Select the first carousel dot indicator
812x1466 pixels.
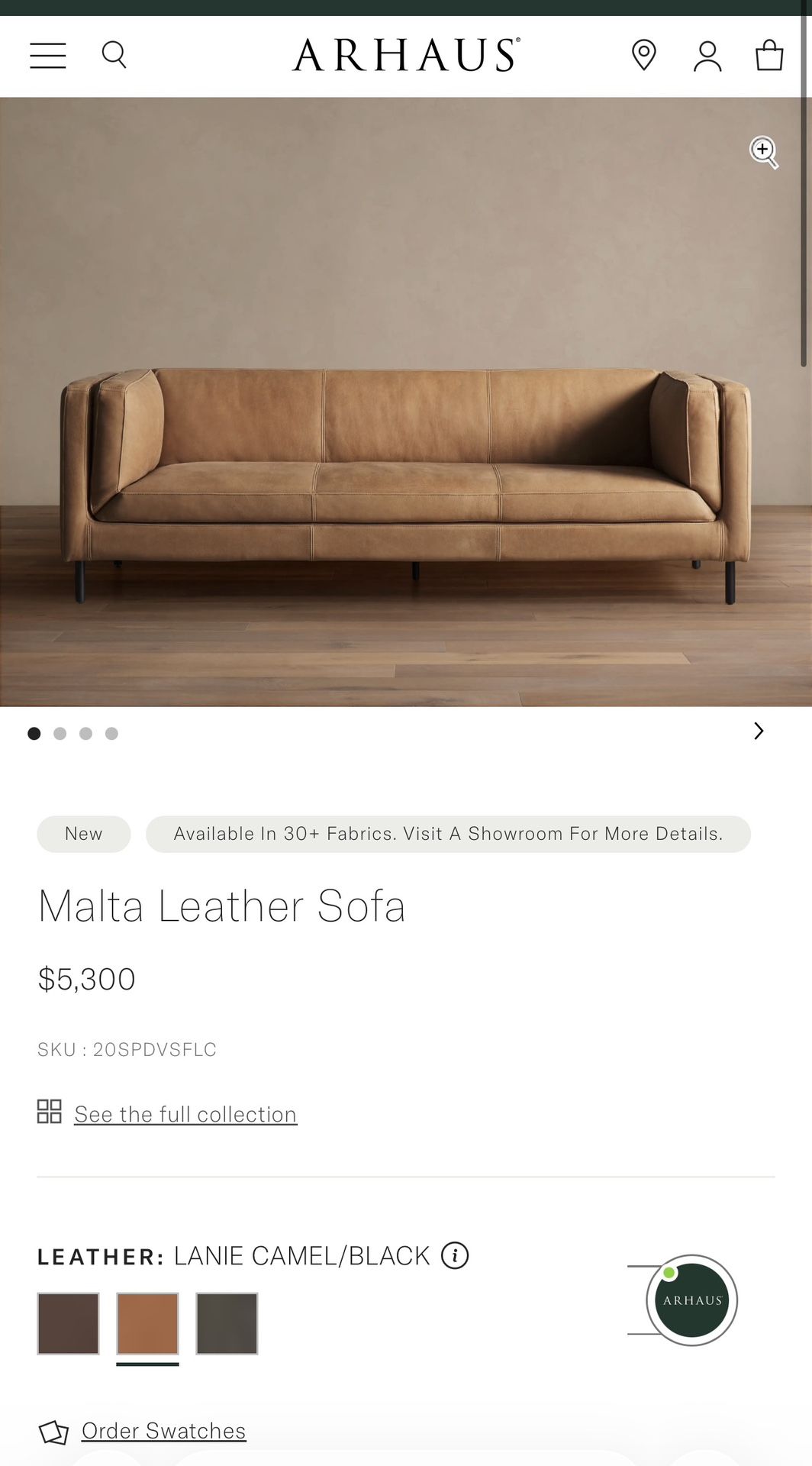34,733
